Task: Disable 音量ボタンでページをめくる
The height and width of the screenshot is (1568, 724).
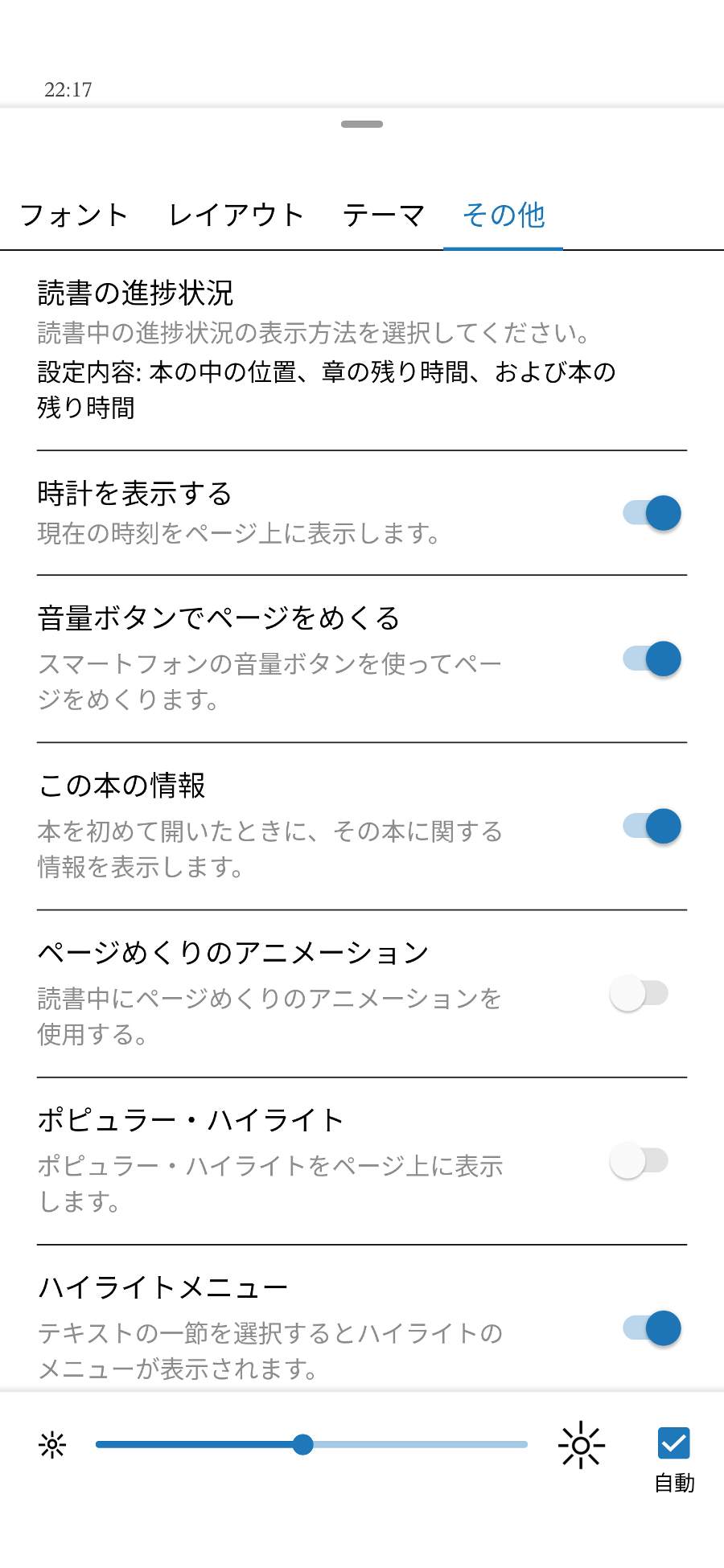Action: pyautogui.click(x=652, y=659)
